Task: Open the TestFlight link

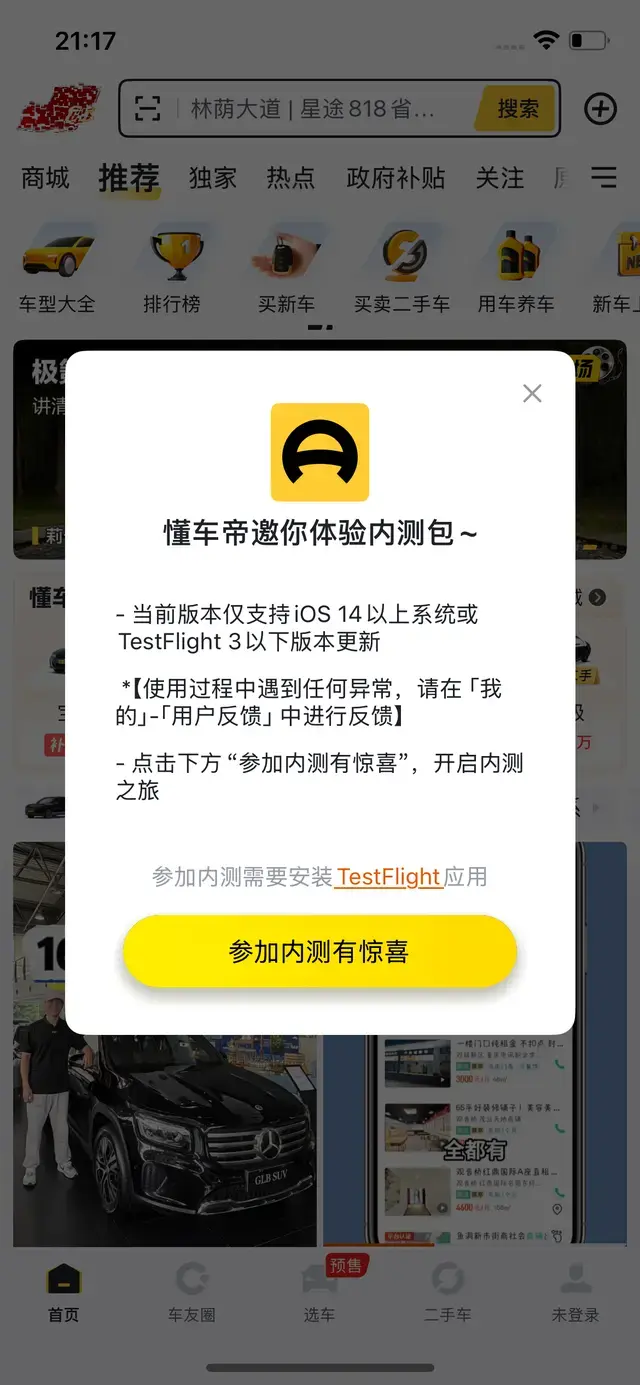Action: tap(389, 877)
